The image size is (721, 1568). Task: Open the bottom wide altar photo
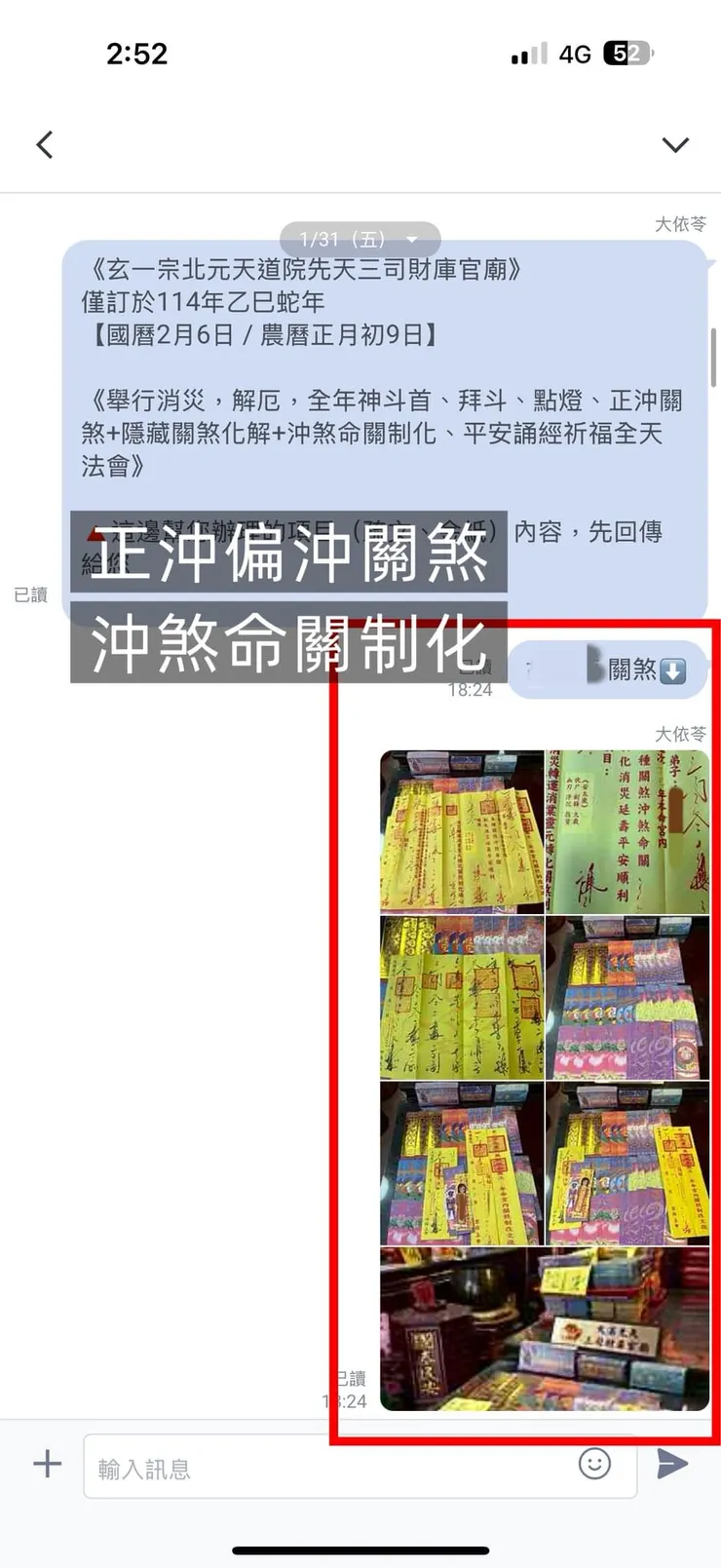tap(545, 1328)
